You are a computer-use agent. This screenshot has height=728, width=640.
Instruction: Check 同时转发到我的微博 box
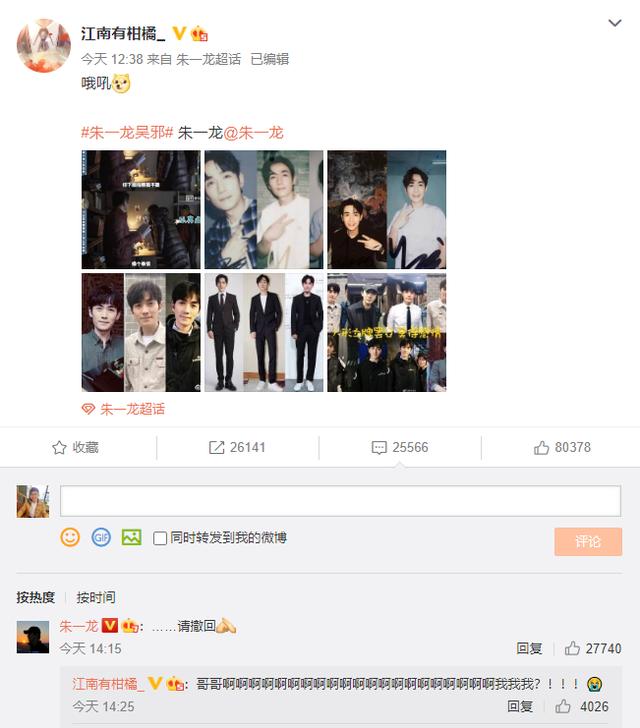click(x=160, y=538)
